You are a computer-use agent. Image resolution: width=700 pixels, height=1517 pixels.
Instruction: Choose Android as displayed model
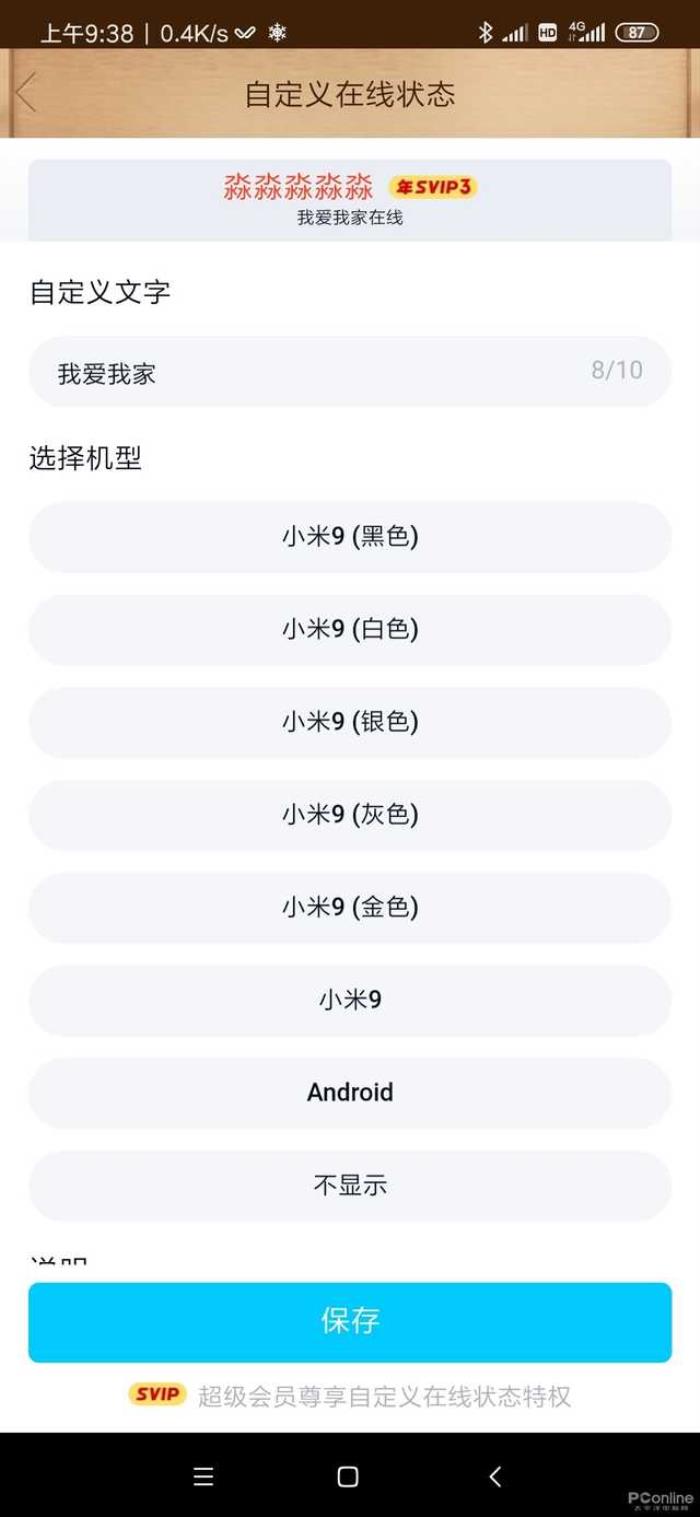click(x=349, y=1093)
